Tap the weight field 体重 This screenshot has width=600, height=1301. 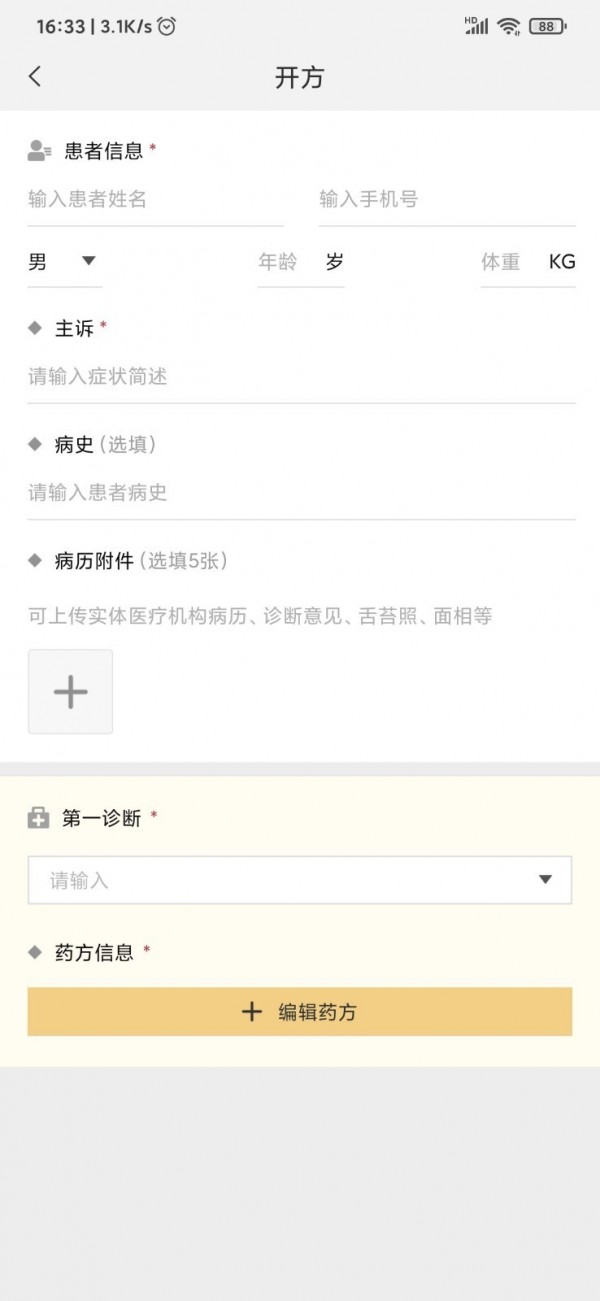(503, 262)
